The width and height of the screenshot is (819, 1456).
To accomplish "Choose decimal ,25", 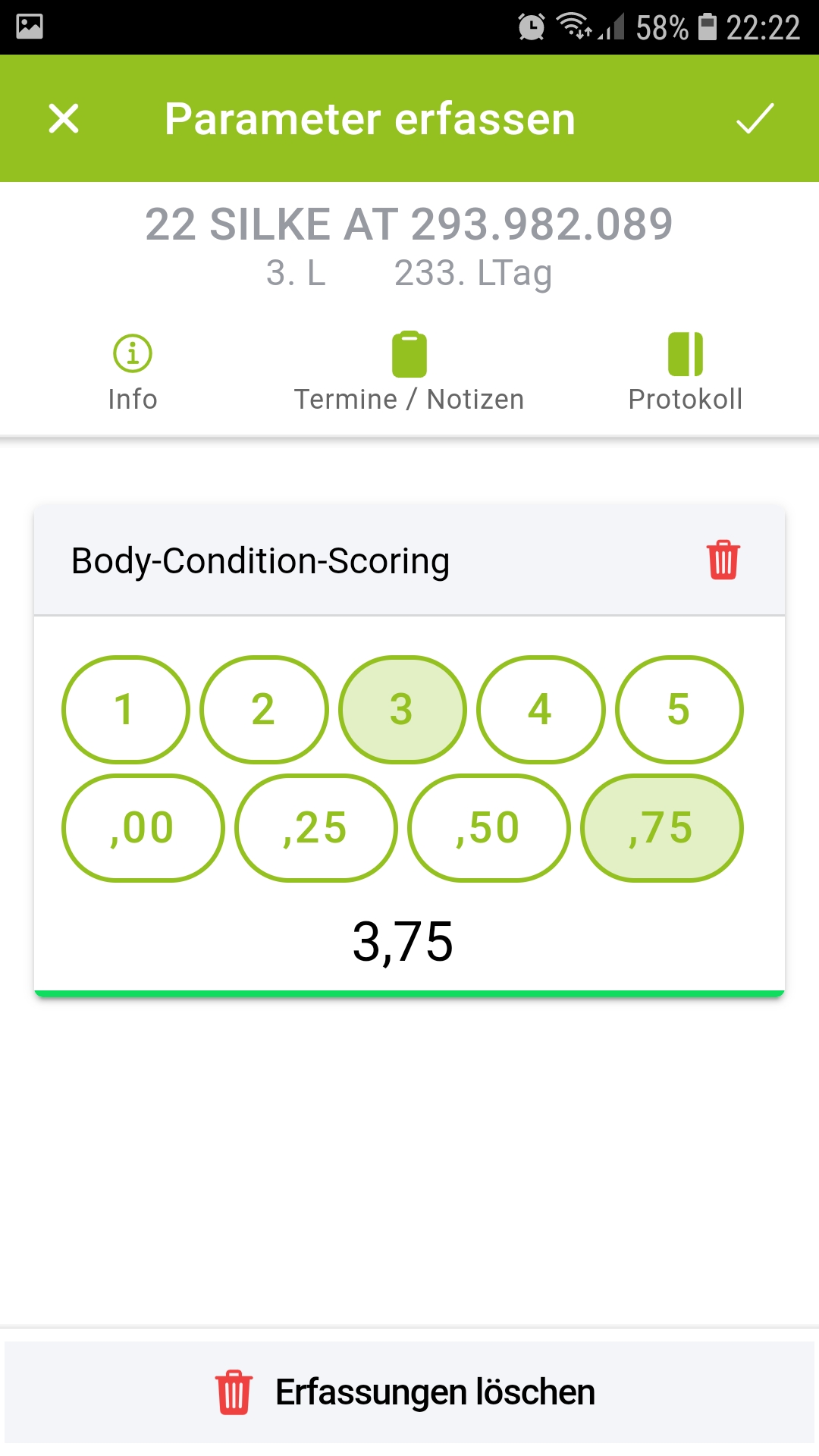I will pyautogui.click(x=315, y=828).
